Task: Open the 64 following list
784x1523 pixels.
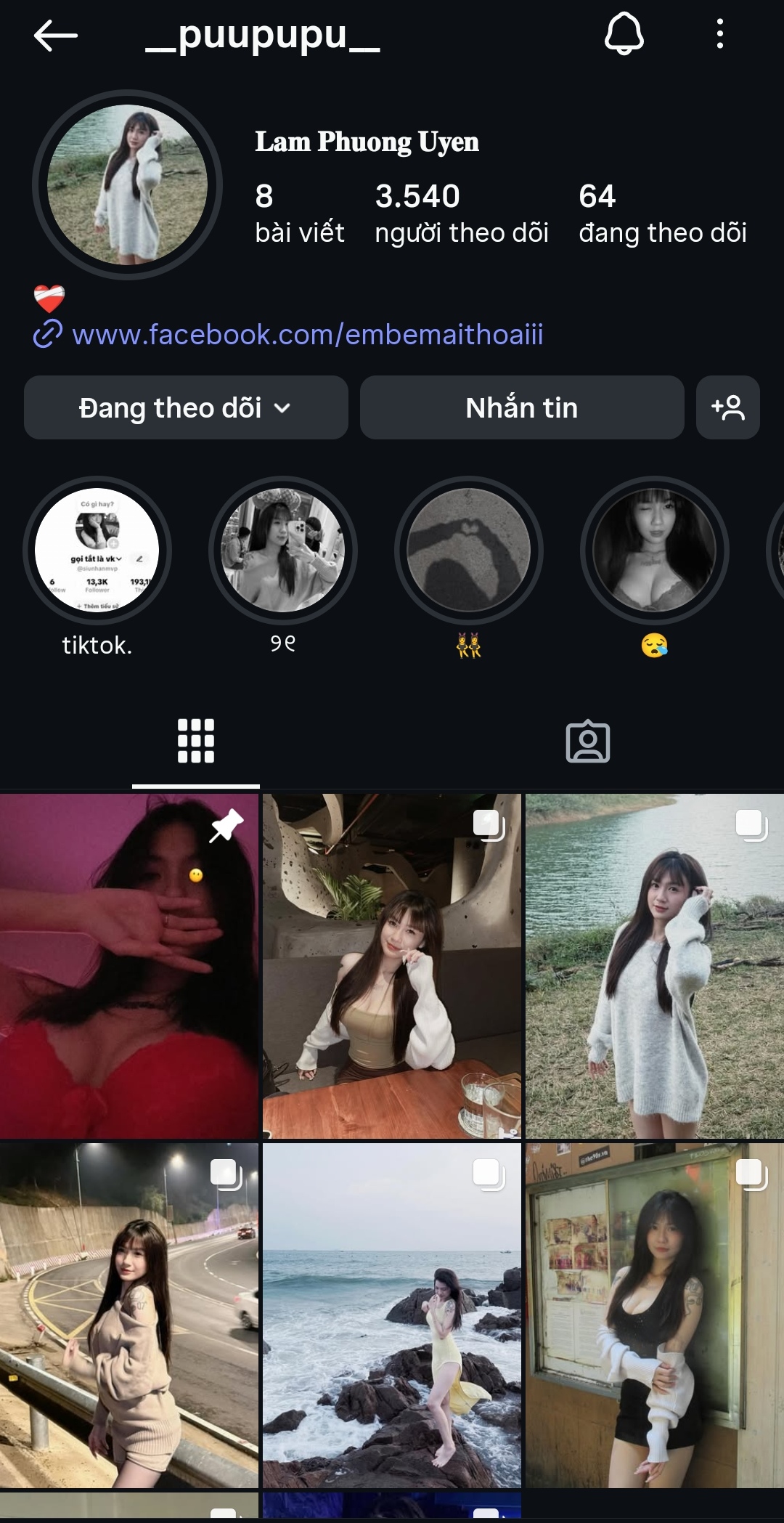Action: pyautogui.click(x=662, y=213)
